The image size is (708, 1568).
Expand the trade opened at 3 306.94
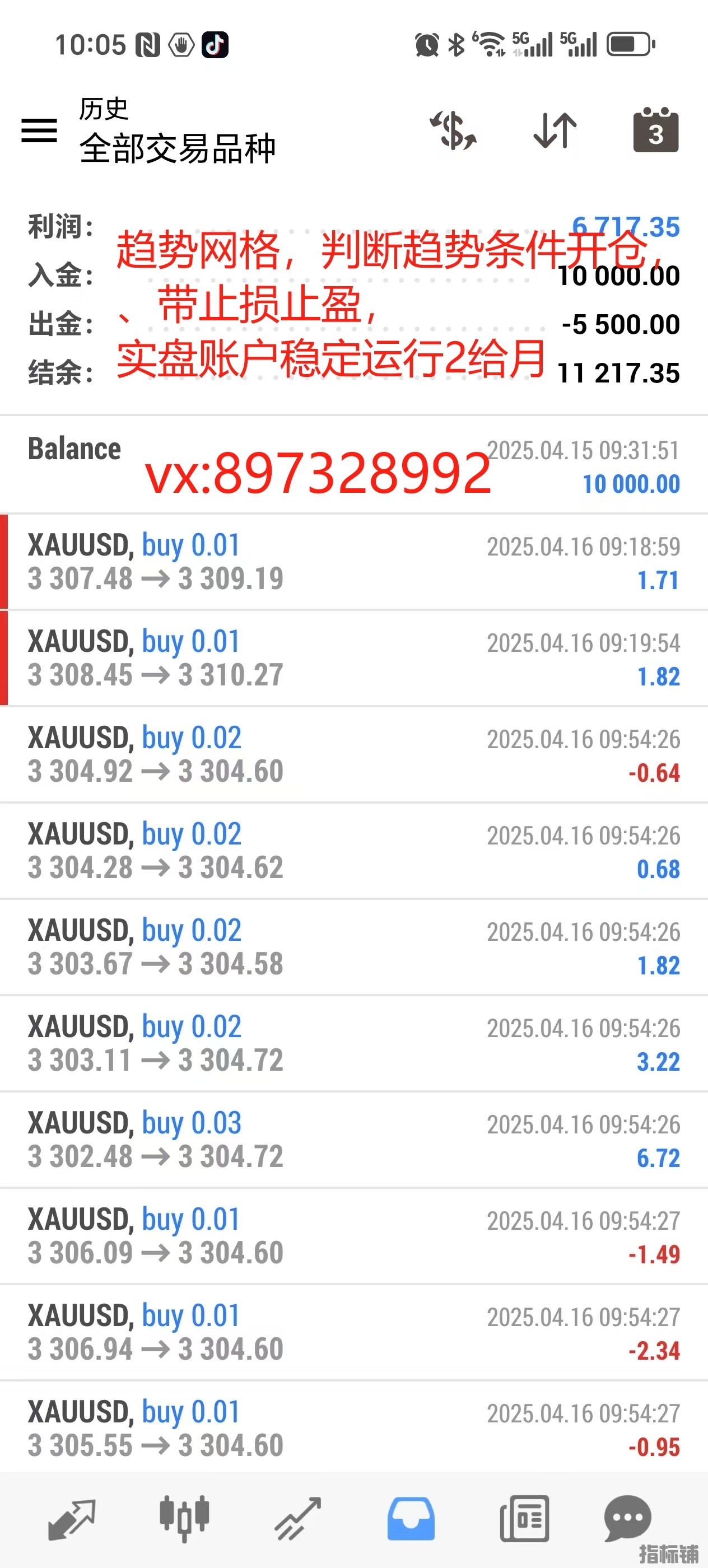pyautogui.click(x=353, y=1332)
